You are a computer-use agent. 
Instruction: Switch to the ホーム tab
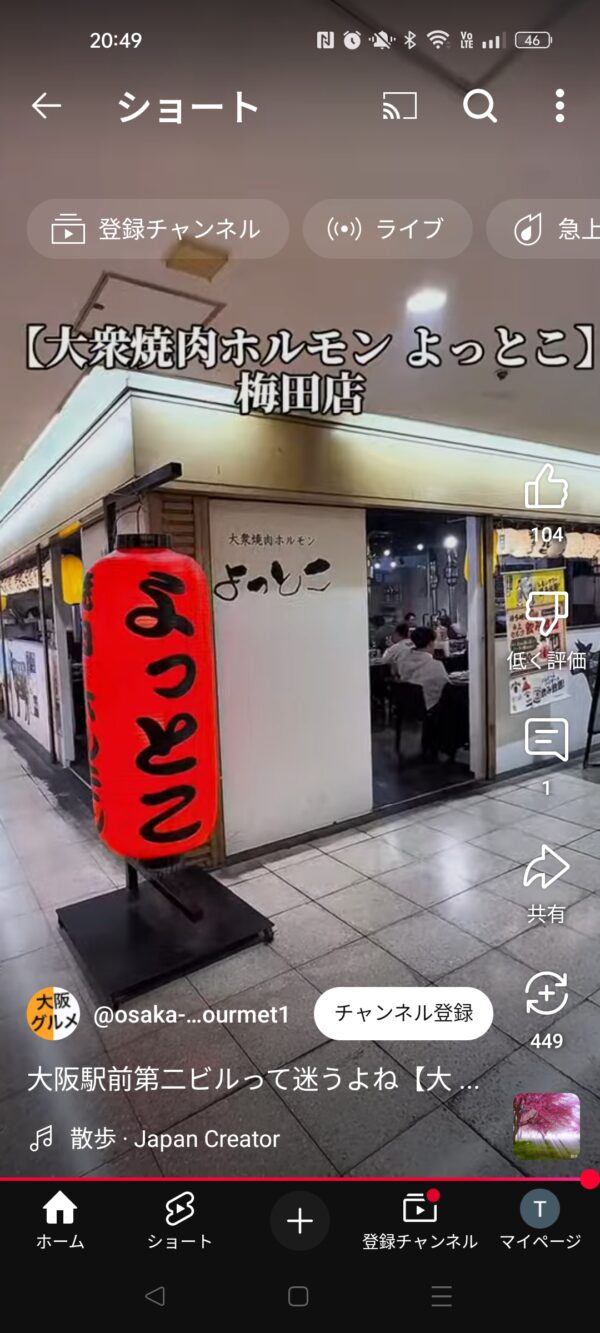(60, 1221)
